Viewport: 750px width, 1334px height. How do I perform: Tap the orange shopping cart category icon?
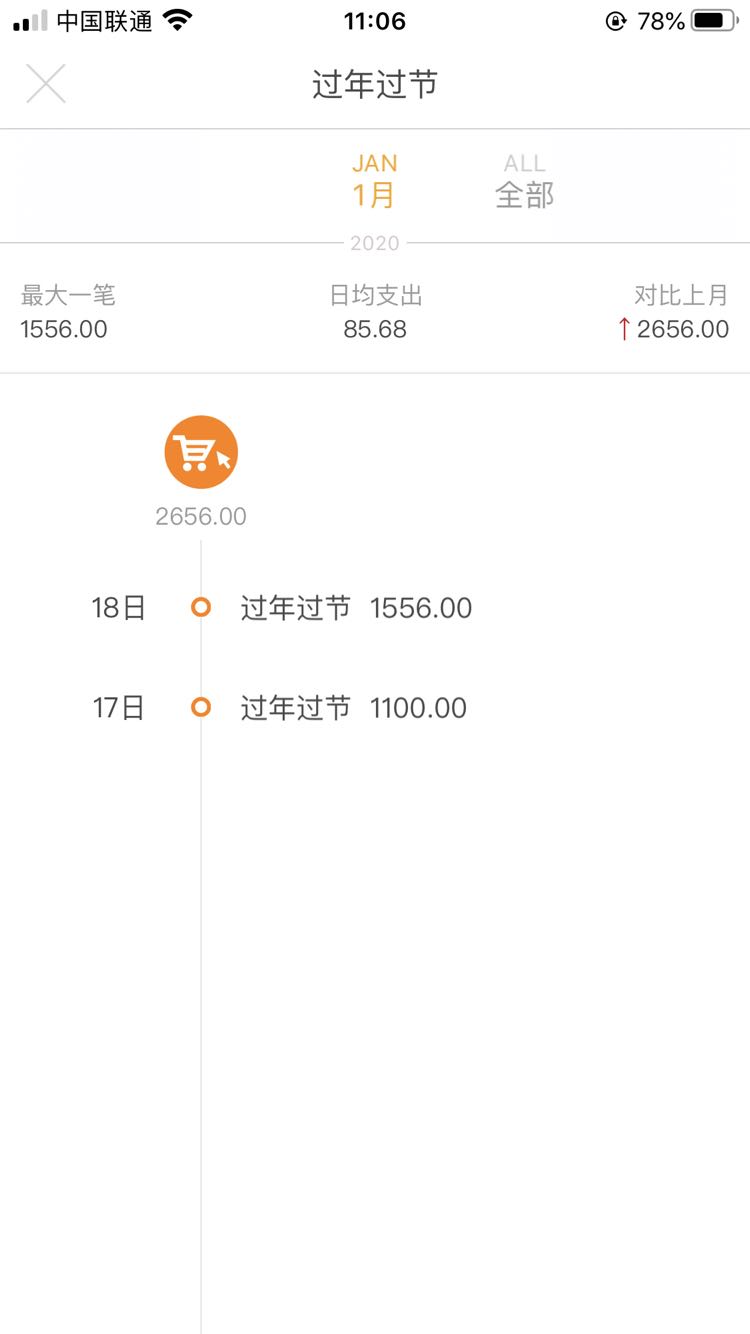pos(201,452)
